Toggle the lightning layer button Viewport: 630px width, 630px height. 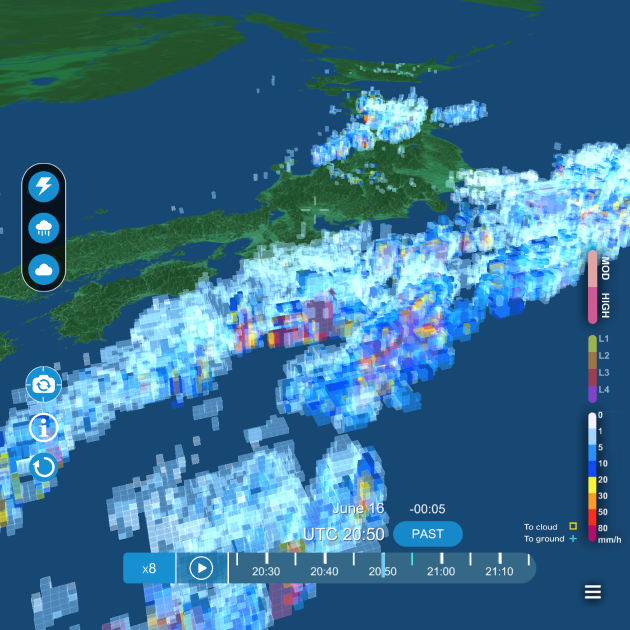pyautogui.click(x=44, y=186)
